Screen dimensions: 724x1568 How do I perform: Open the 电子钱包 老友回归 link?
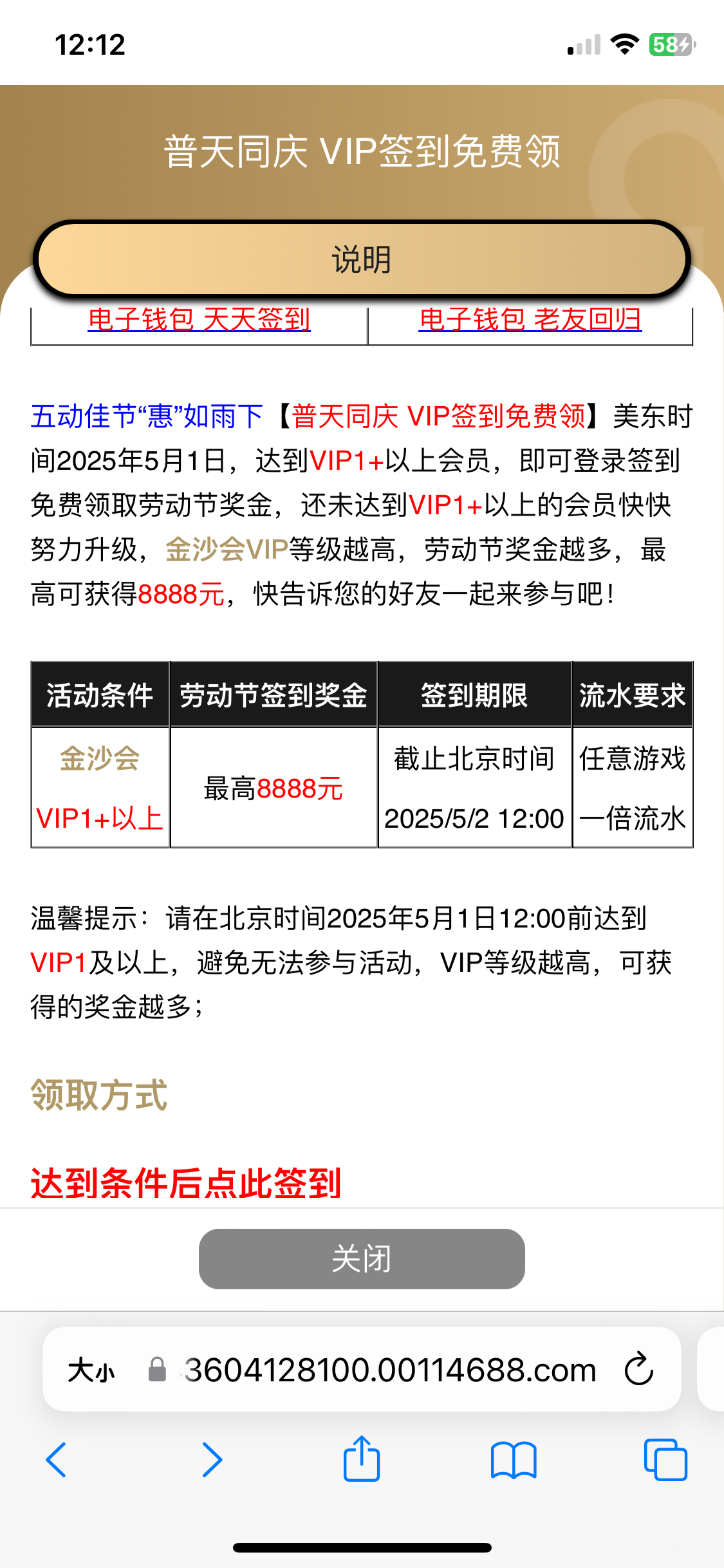(530, 320)
